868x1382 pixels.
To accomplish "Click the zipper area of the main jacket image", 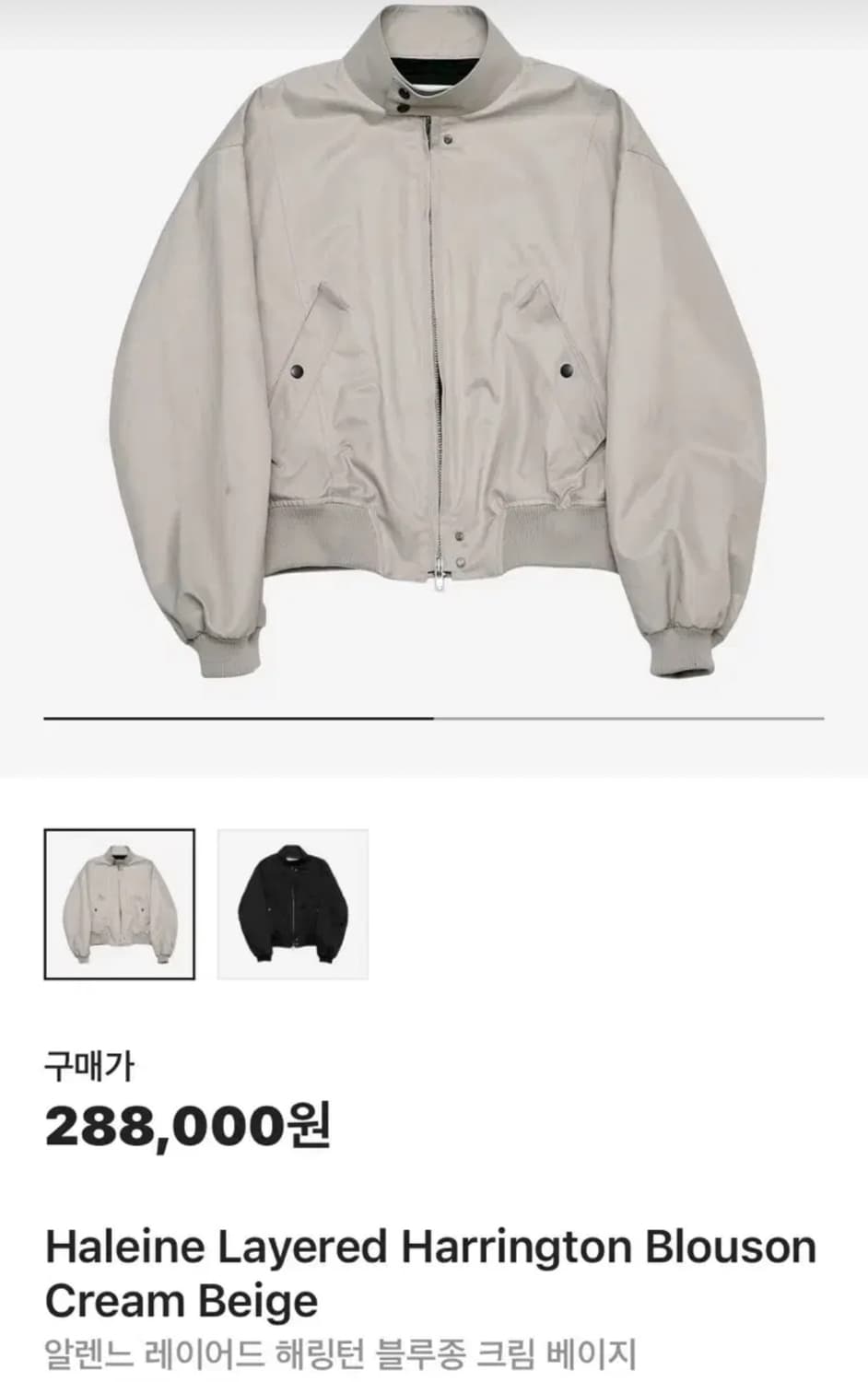I will [436, 369].
